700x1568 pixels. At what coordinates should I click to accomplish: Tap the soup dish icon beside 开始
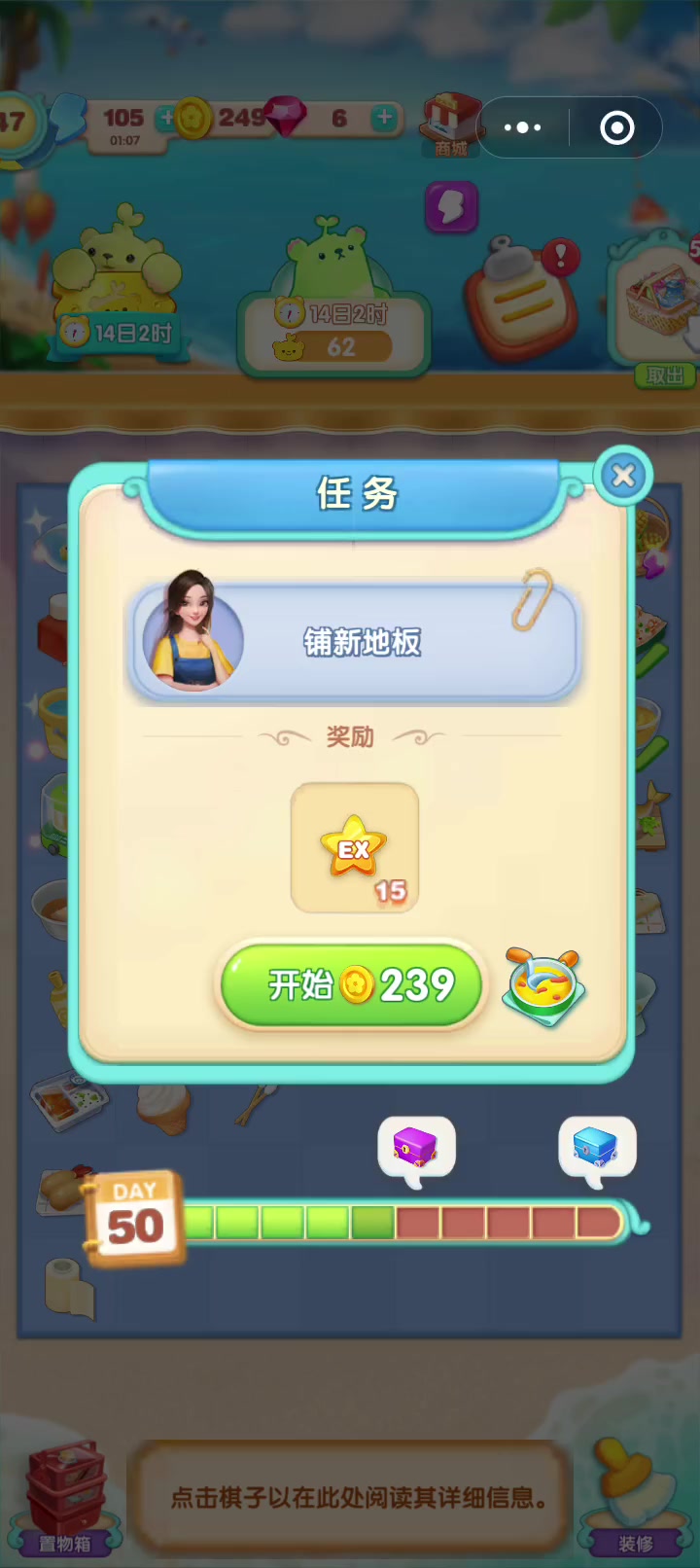(x=544, y=986)
